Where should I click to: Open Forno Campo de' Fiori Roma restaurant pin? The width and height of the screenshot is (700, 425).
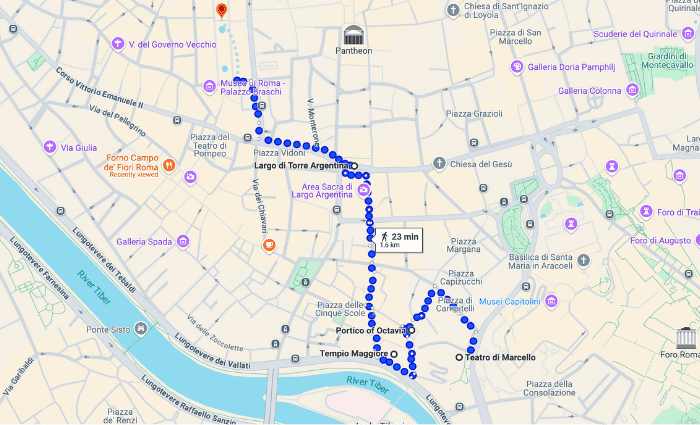pyautogui.click(x=168, y=165)
